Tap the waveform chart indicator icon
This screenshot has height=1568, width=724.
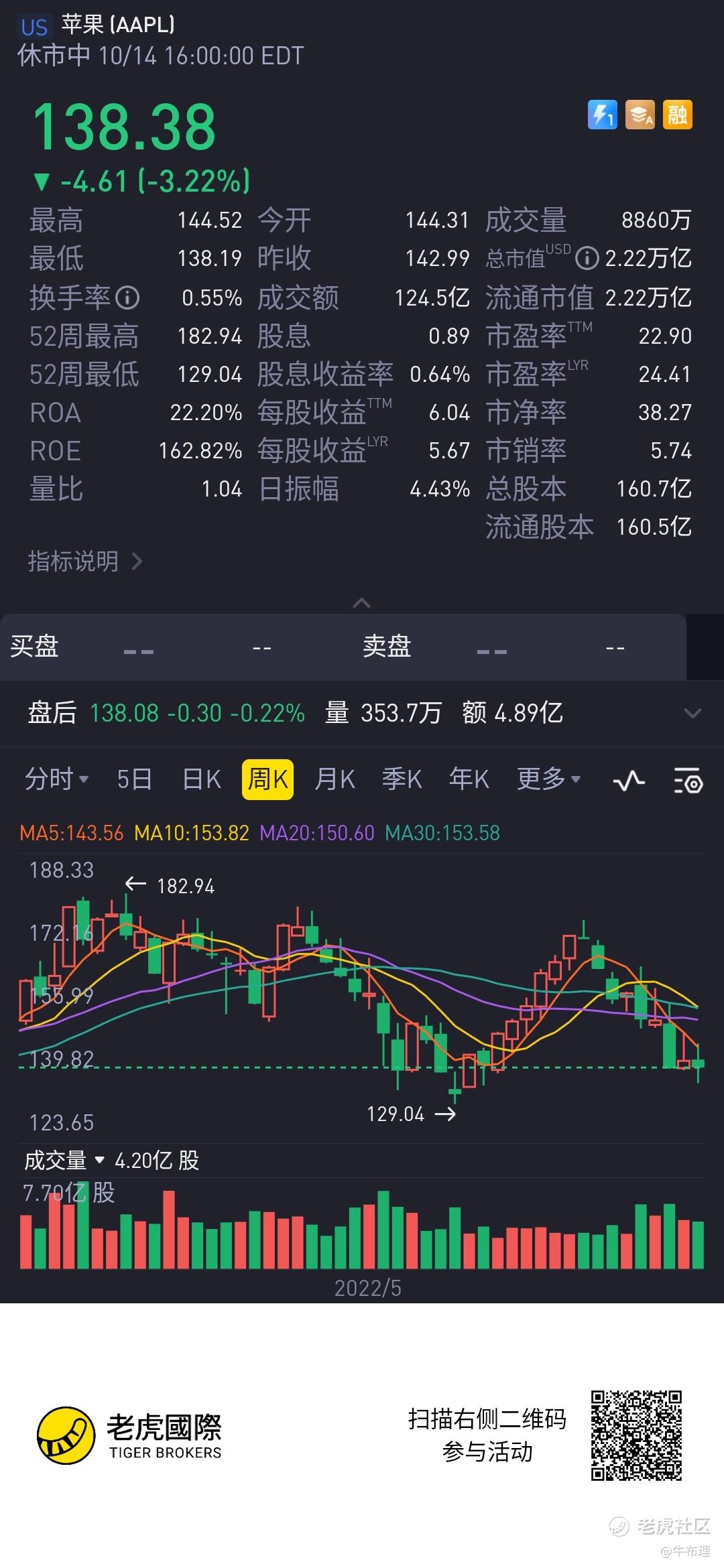coord(629,781)
